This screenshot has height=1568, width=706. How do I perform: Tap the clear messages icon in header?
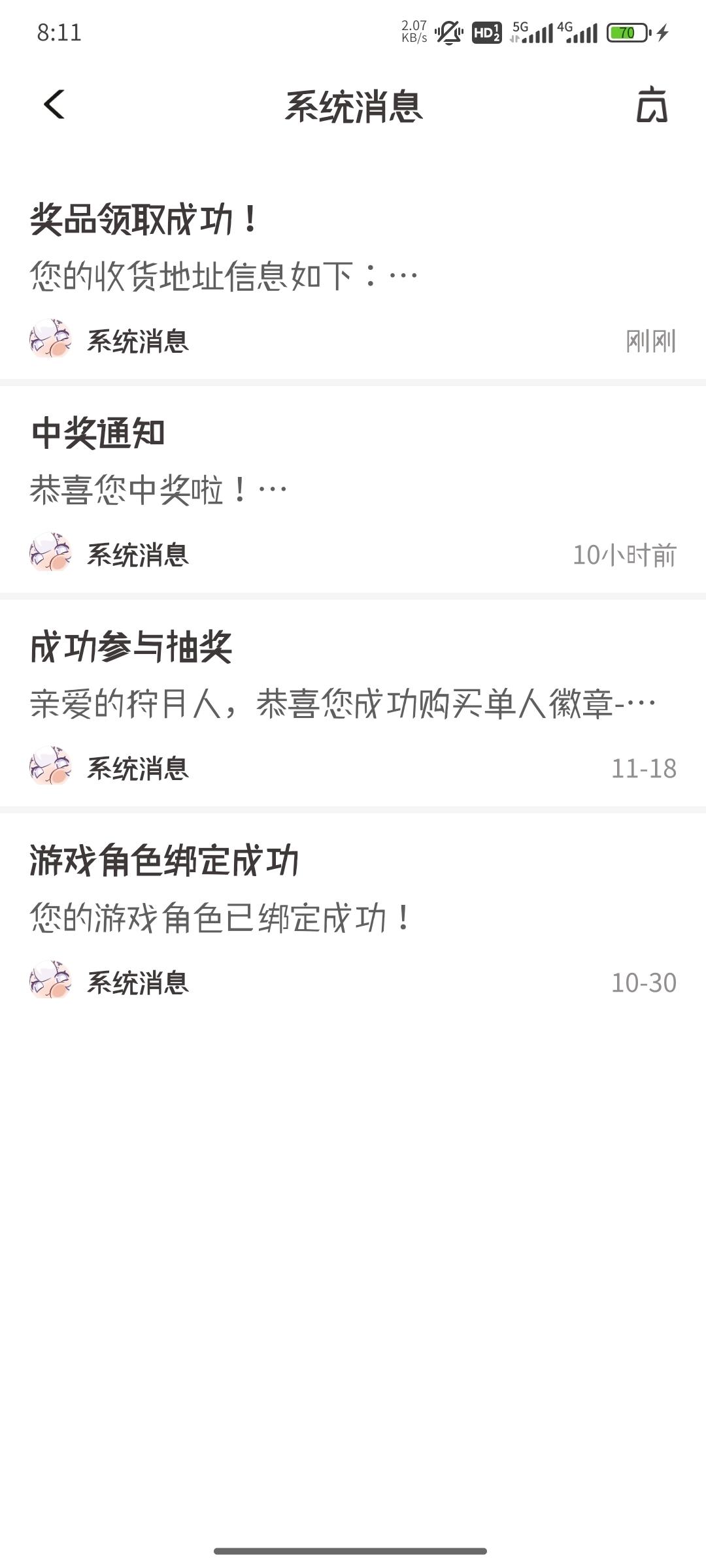pos(652,105)
